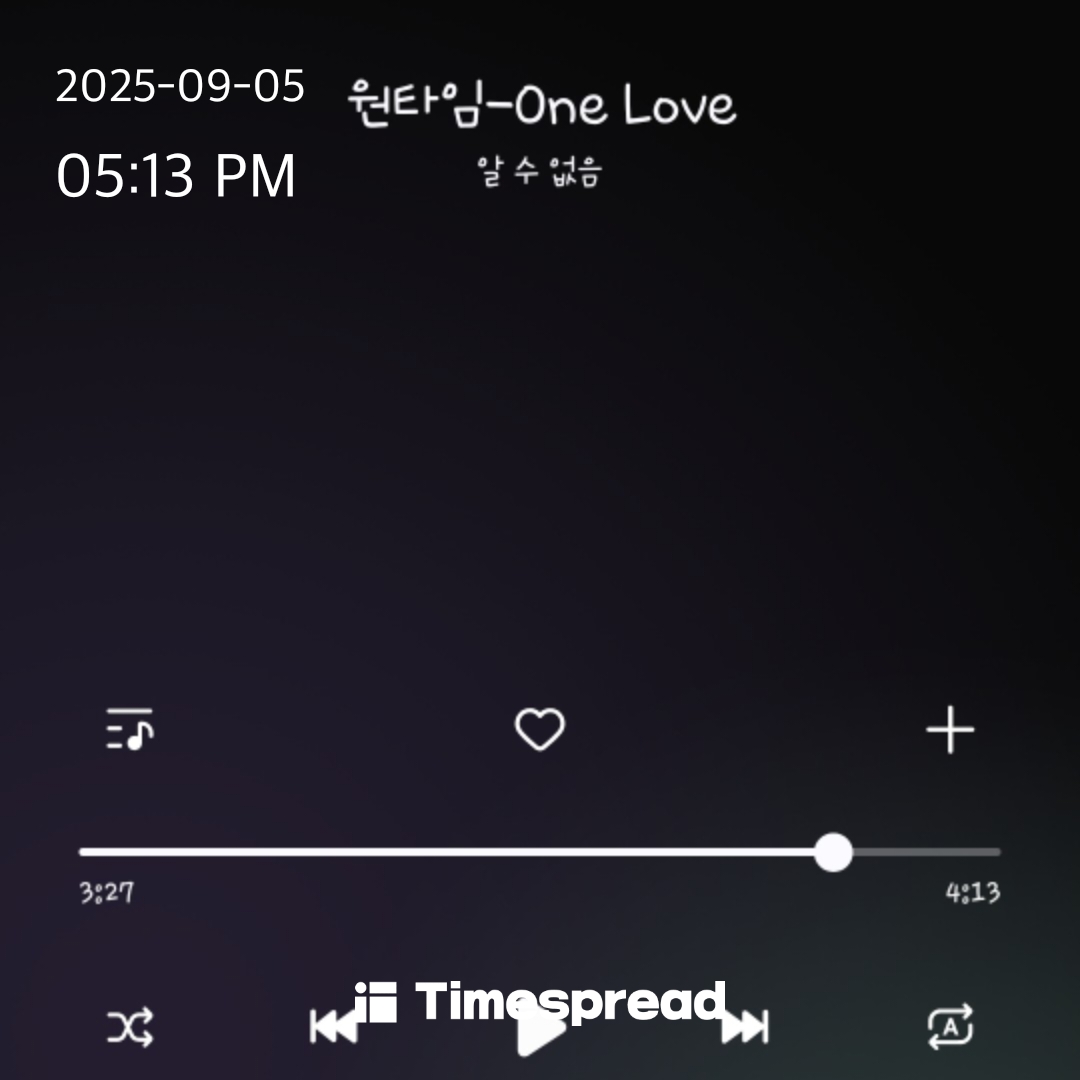
Task: Skip to the next track
Action: [x=746, y=1027]
